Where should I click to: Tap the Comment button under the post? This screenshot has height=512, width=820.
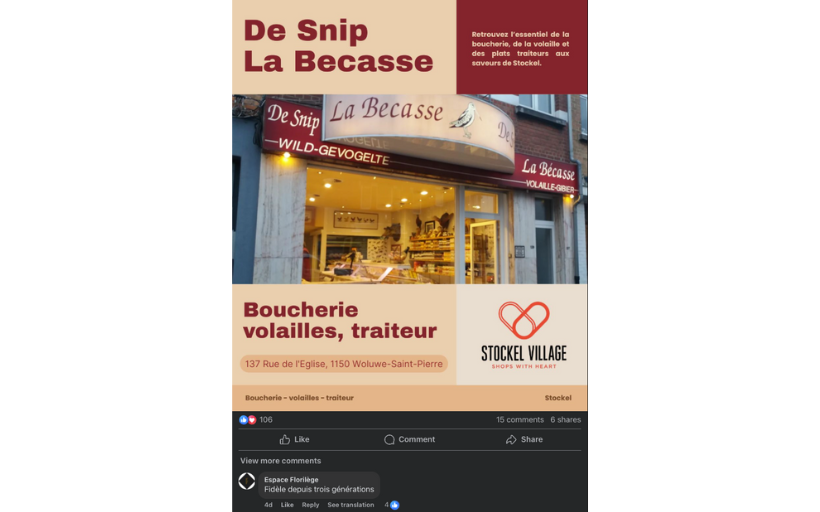point(409,439)
